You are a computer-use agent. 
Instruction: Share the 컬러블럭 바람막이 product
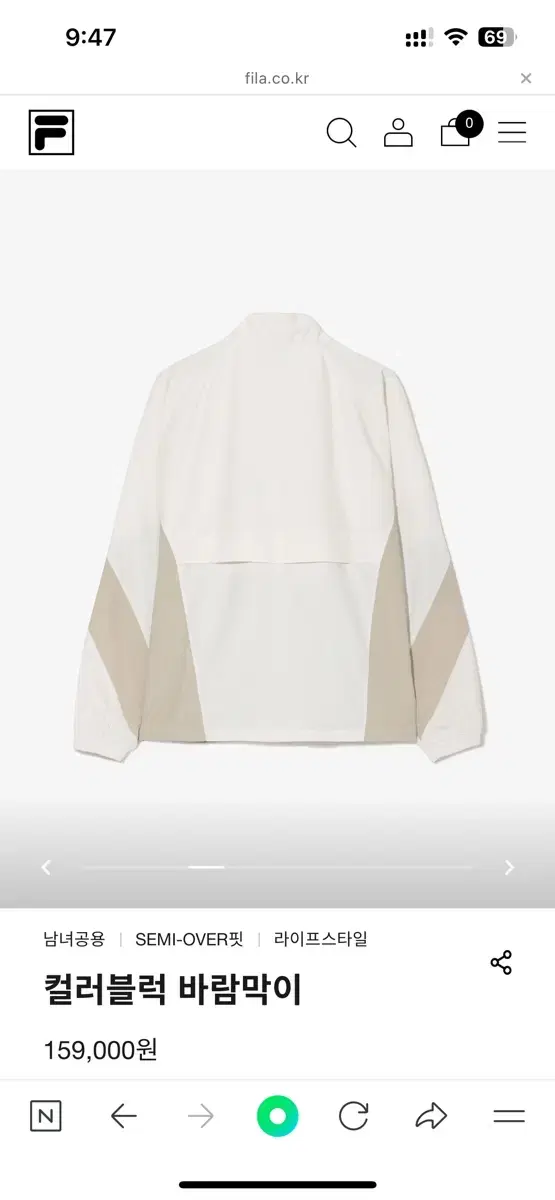(501, 963)
